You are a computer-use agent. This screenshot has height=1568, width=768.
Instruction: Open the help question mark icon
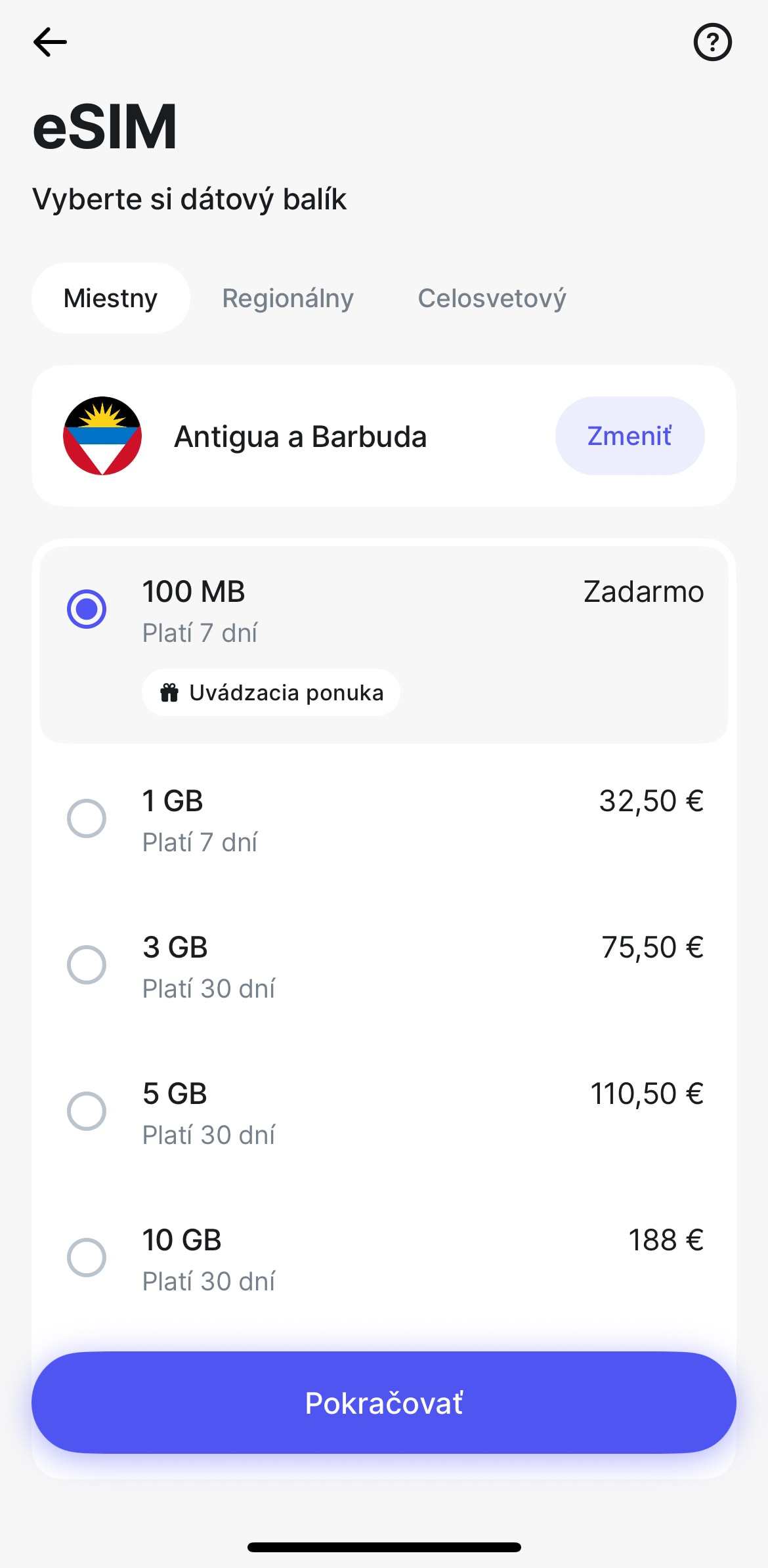coord(712,42)
